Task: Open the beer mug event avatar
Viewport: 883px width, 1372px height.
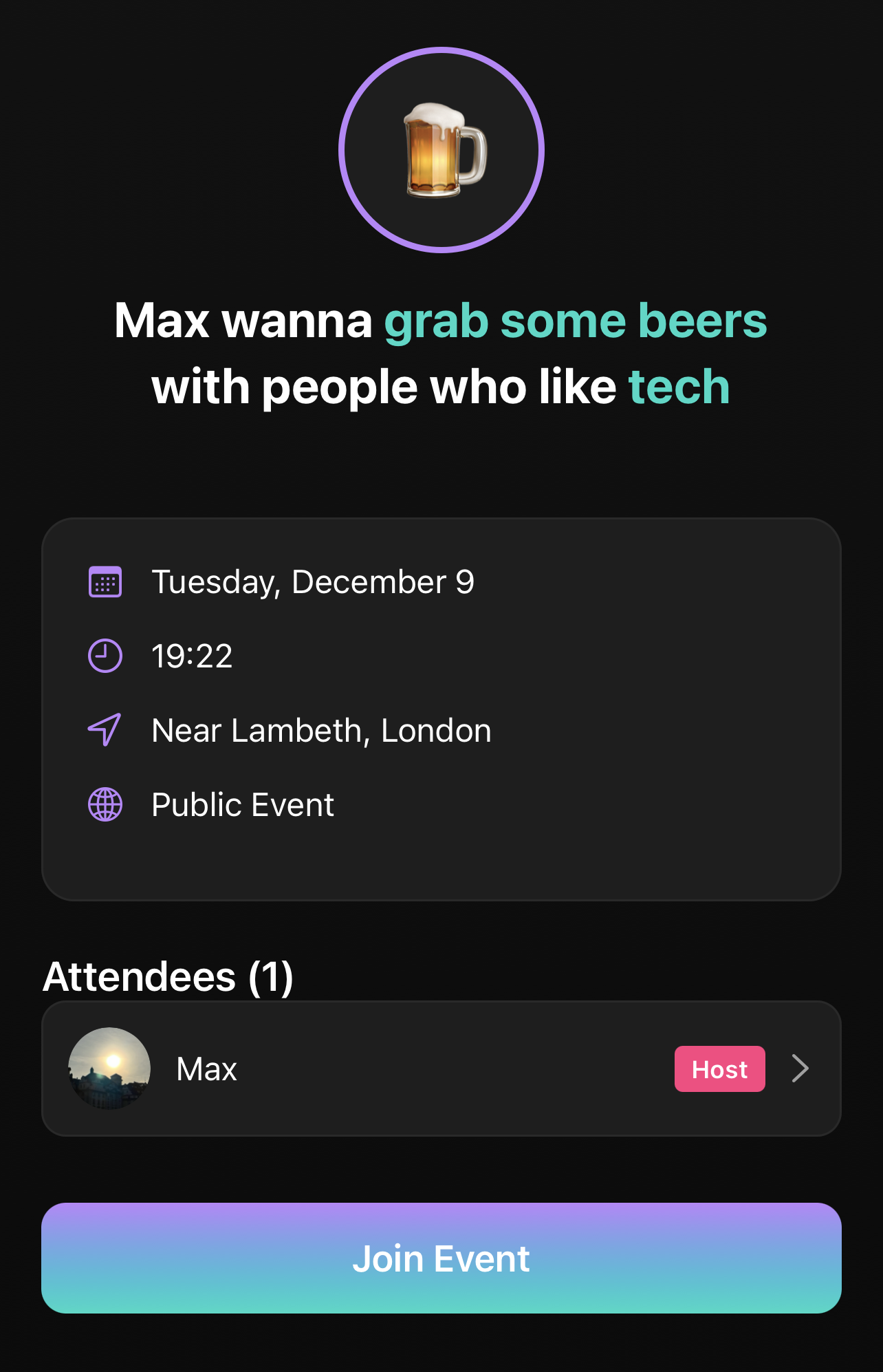Action: pyautogui.click(x=442, y=150)
